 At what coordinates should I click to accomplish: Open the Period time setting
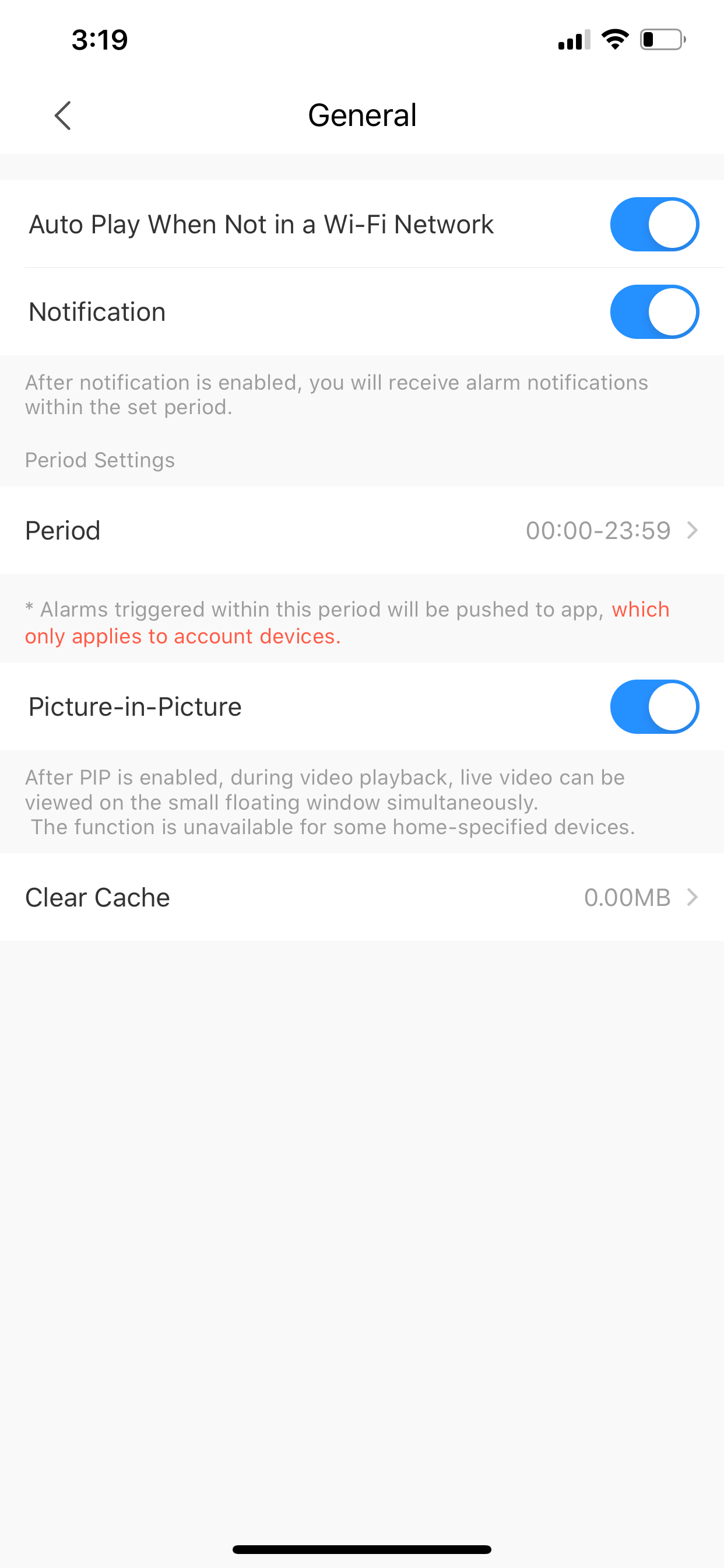[x=362, y=530]
